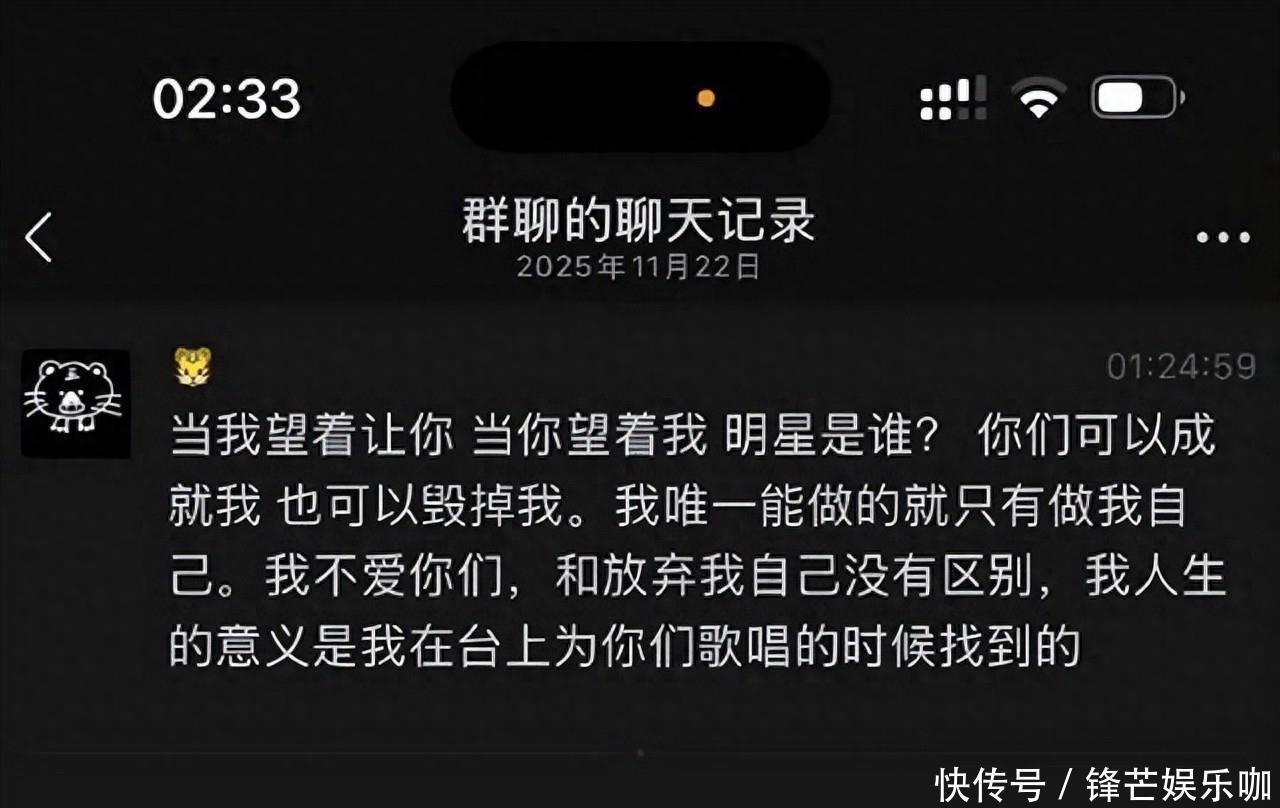
Task: Open the sender's cat avatar profile
Action: pyautogui.click(x=76, y=403)
